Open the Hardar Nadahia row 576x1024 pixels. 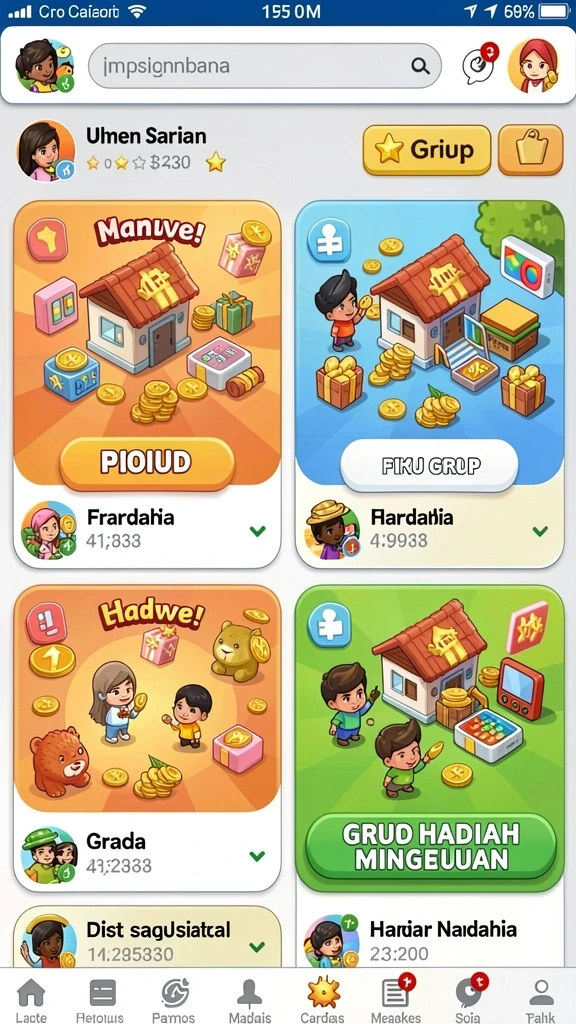pos(430,940)
